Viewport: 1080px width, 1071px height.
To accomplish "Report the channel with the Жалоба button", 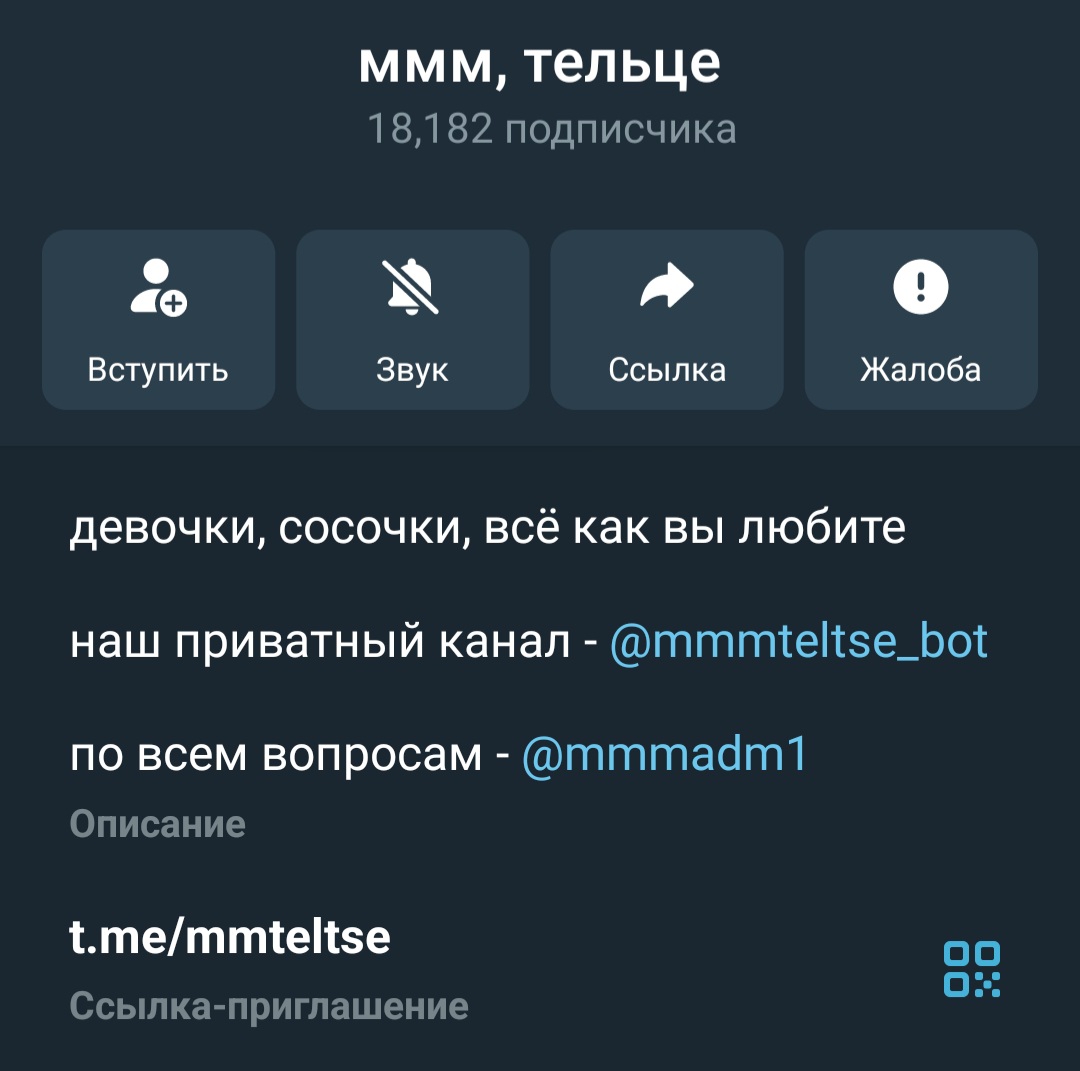I will click(x=921, y=320).
